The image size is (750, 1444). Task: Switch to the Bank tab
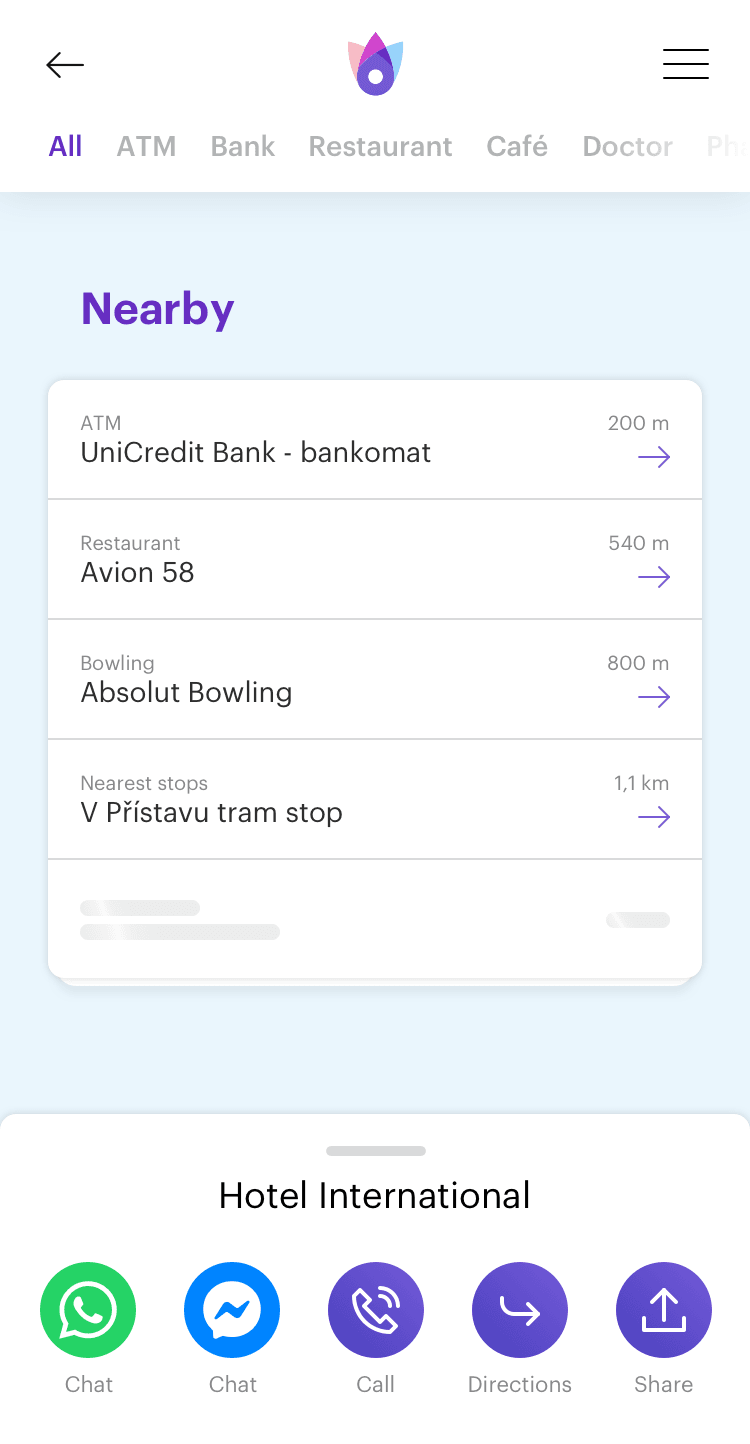pos(242,146)
